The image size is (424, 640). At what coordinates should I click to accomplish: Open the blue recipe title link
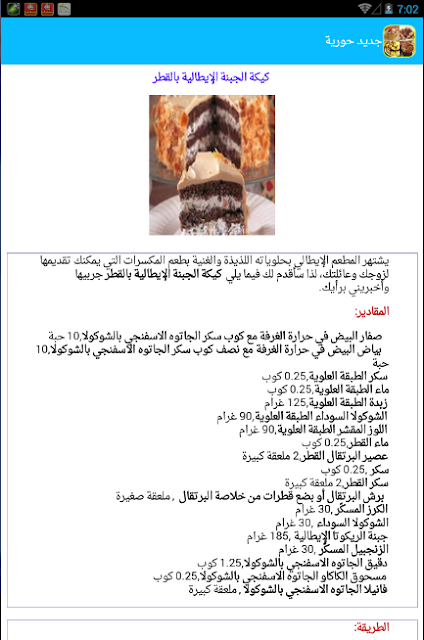[x=211, y=77]
